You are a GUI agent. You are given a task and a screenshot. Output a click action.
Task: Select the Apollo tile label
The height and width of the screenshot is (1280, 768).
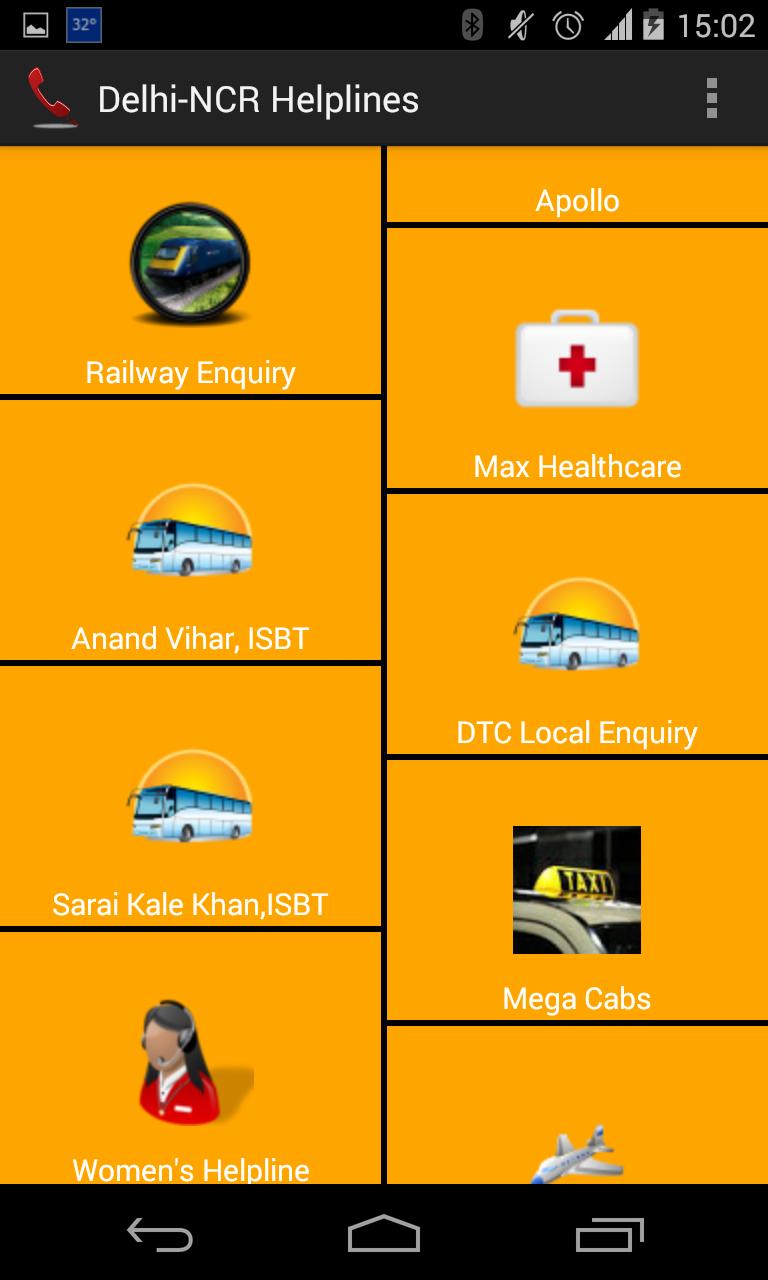(x=575, y=199)
